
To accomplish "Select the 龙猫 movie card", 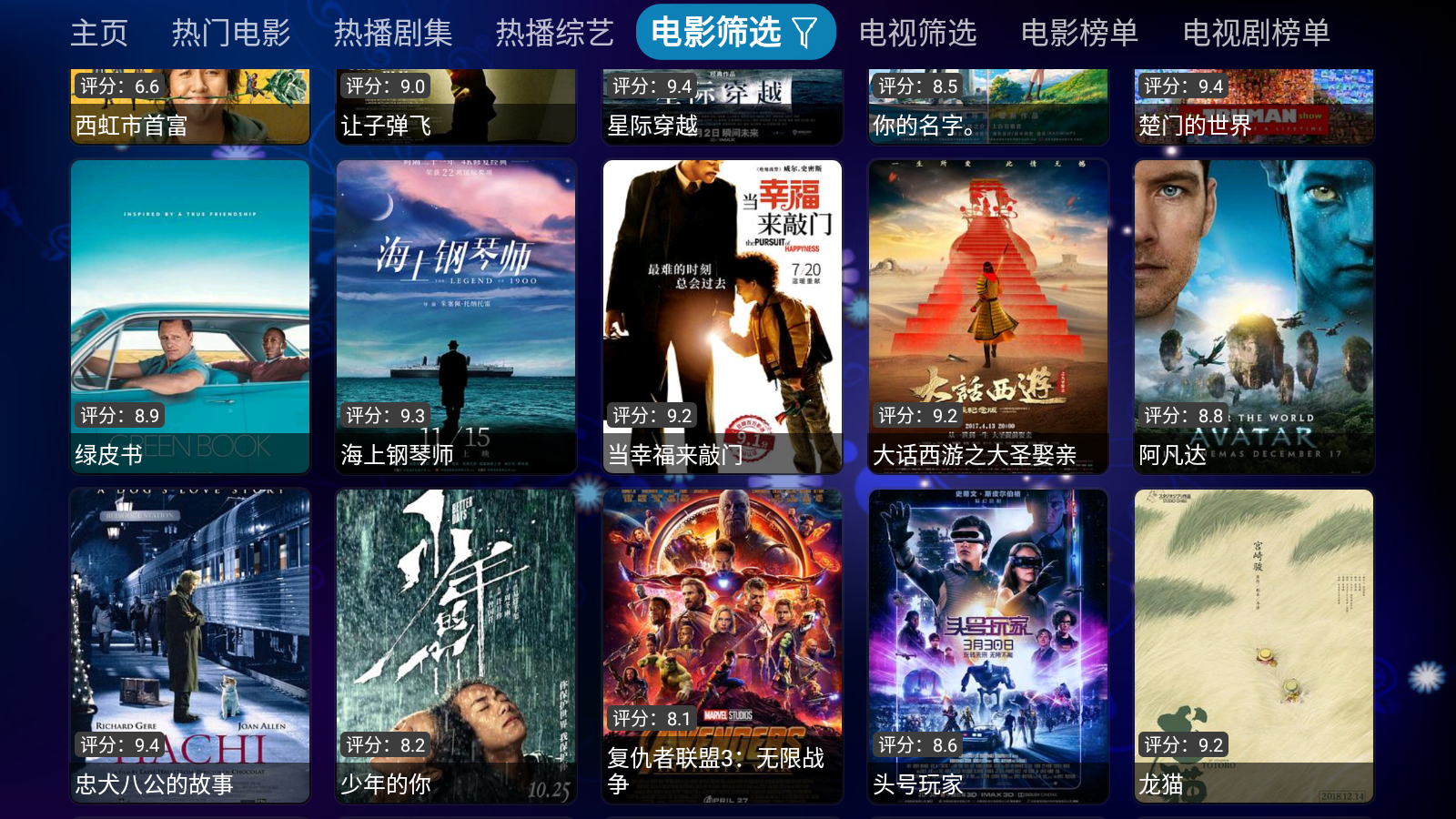I will point(1254,645).
